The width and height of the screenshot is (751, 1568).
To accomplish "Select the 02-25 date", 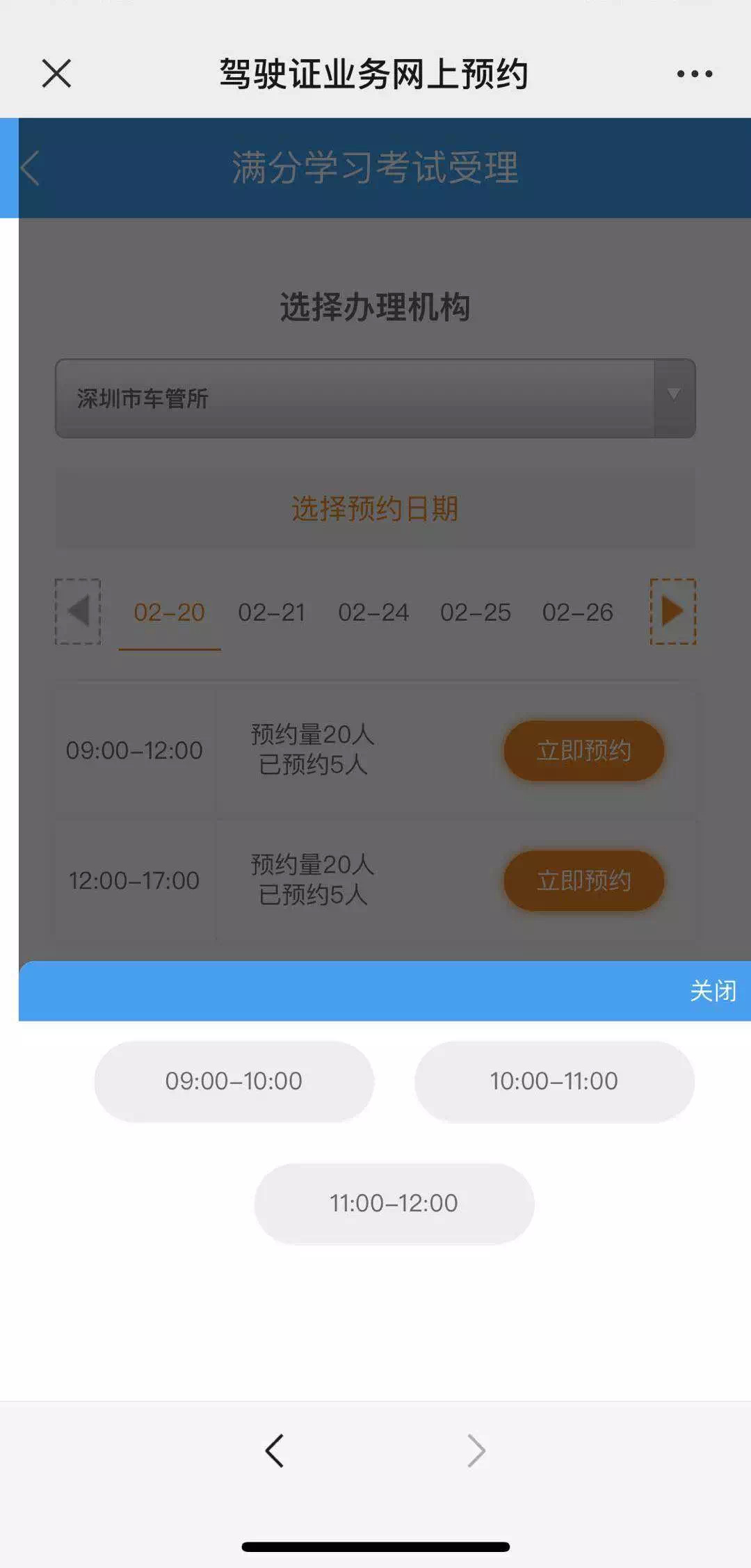I will click(x=476, y=613).
